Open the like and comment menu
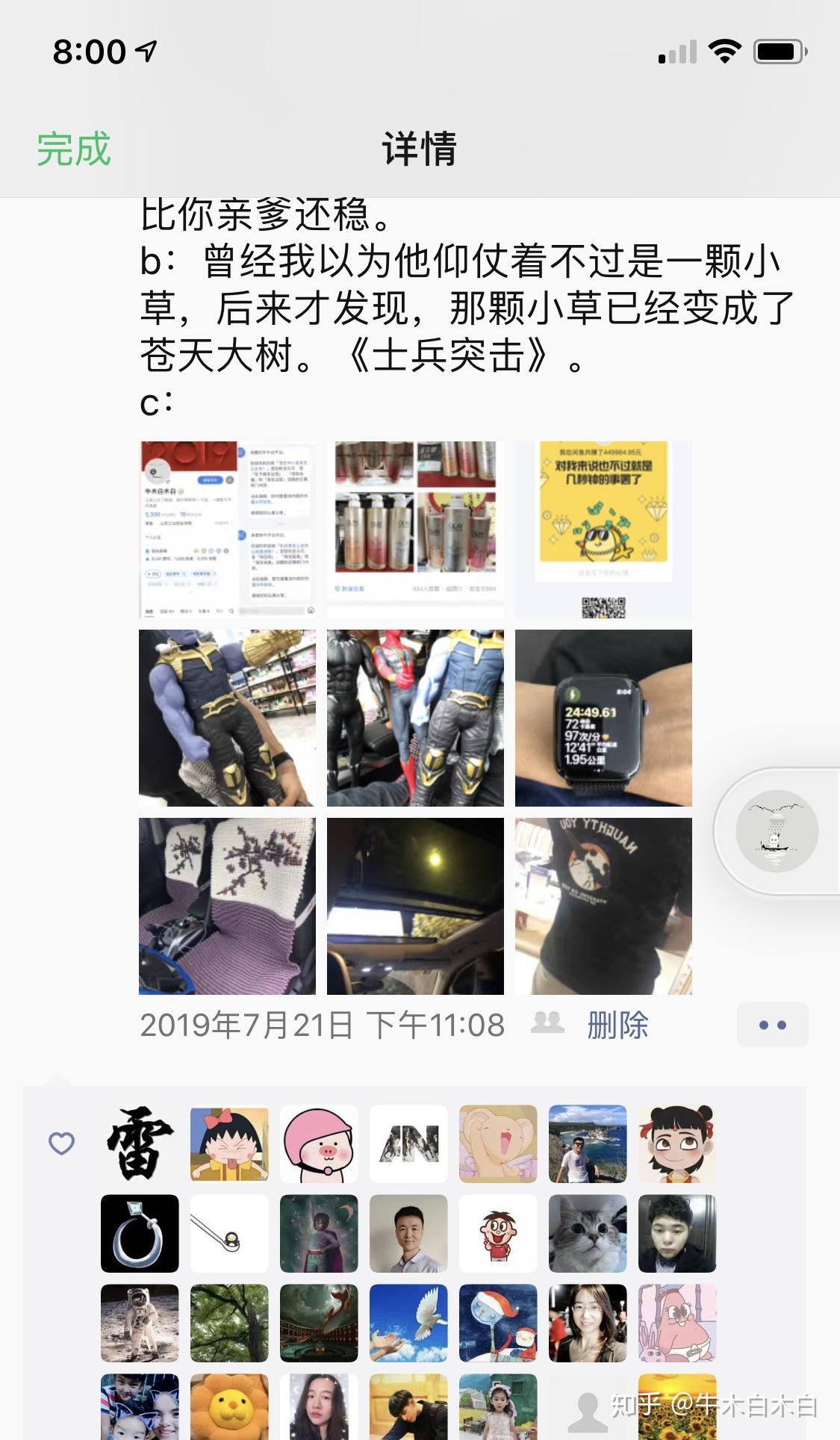The height and width of the screenshot is (1440, 840). (x=772, y=1025)
